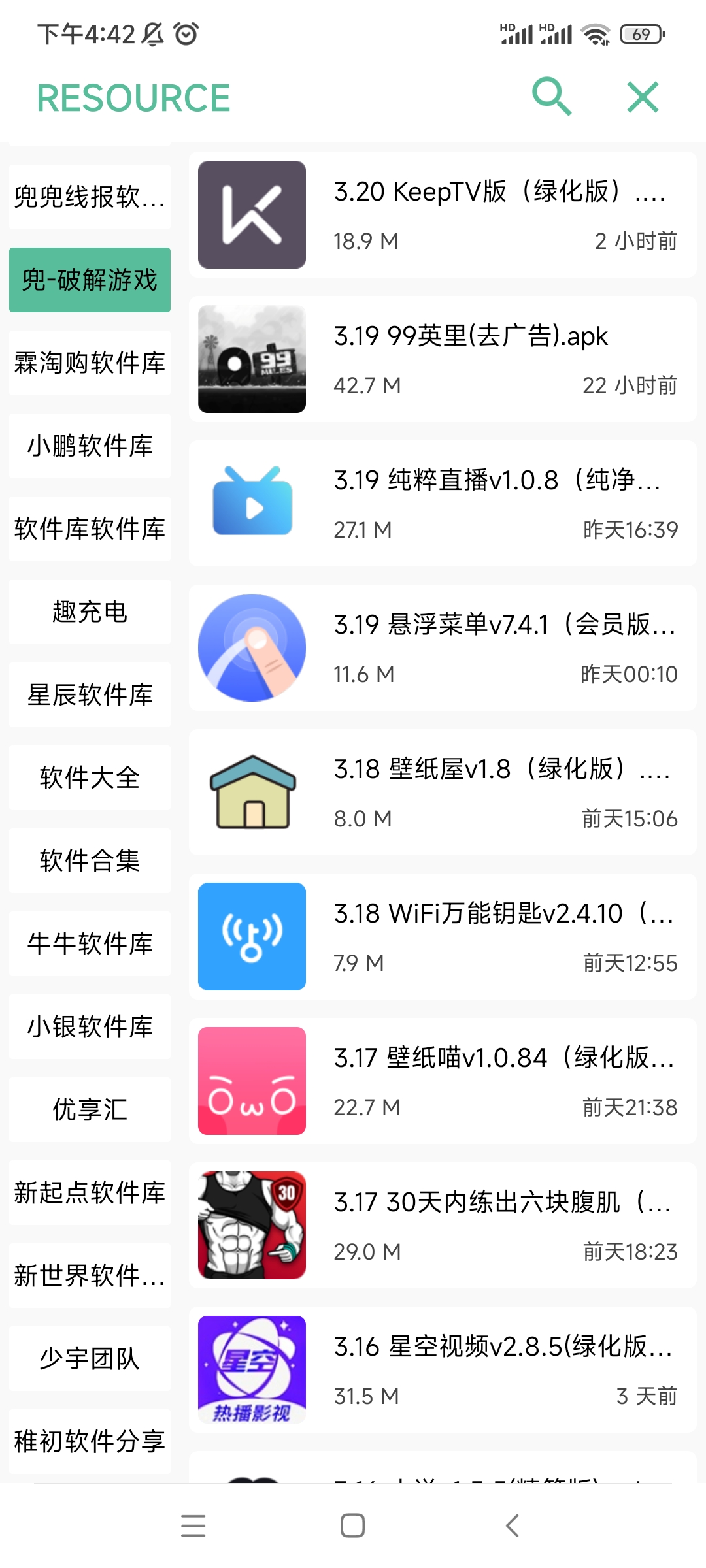Select the 星辰软件库 category

pos(89,695)
